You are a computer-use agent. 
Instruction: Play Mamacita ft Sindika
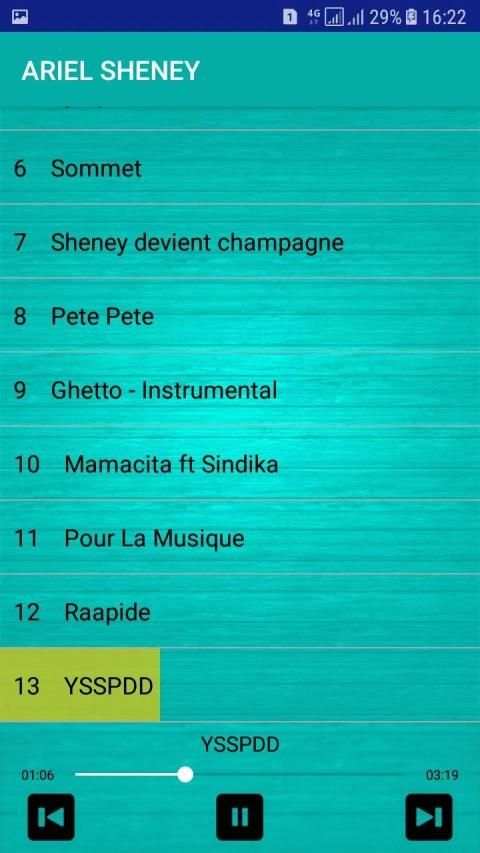click(x=240, y=463)
